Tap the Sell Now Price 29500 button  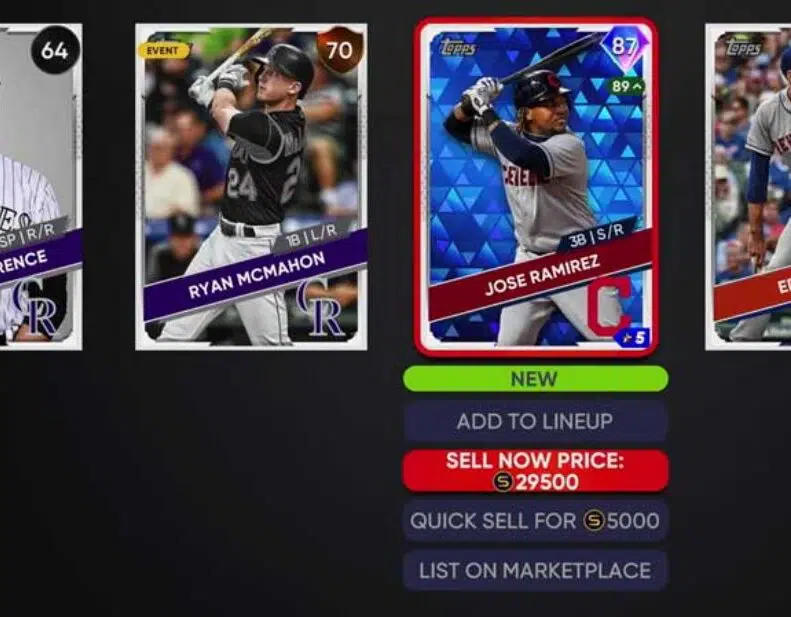tap(535, 471)
